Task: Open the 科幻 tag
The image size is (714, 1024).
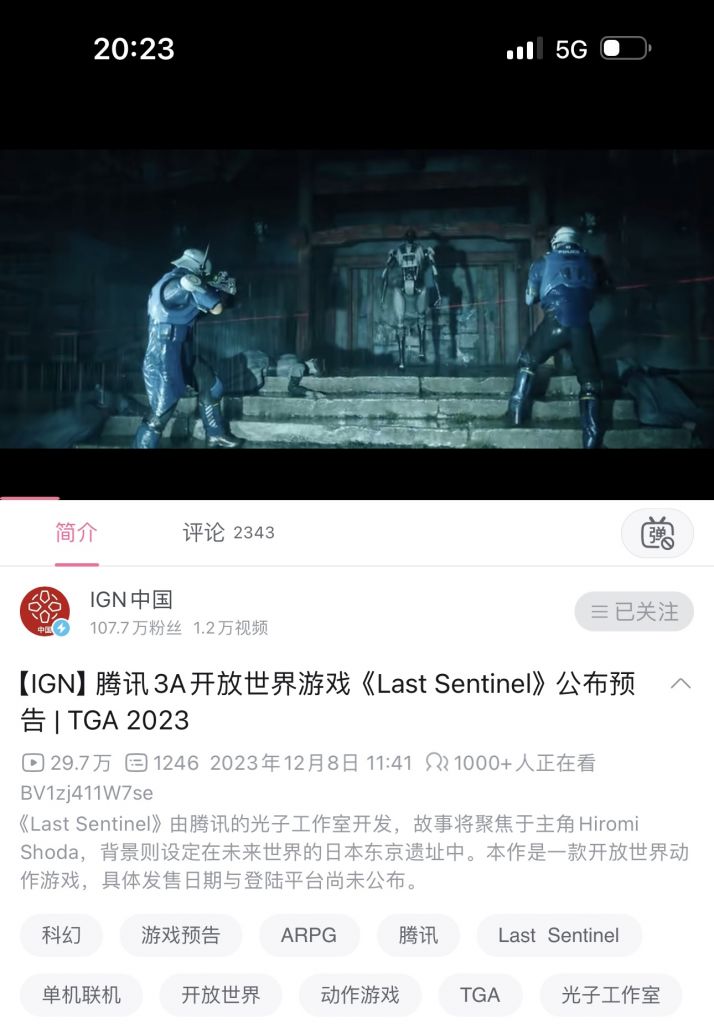Action: pos(61,935)
